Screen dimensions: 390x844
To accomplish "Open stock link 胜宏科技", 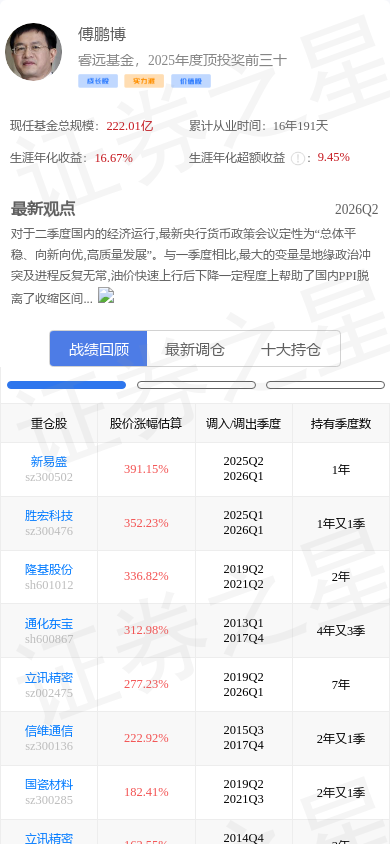I will (x=48, y=515).
